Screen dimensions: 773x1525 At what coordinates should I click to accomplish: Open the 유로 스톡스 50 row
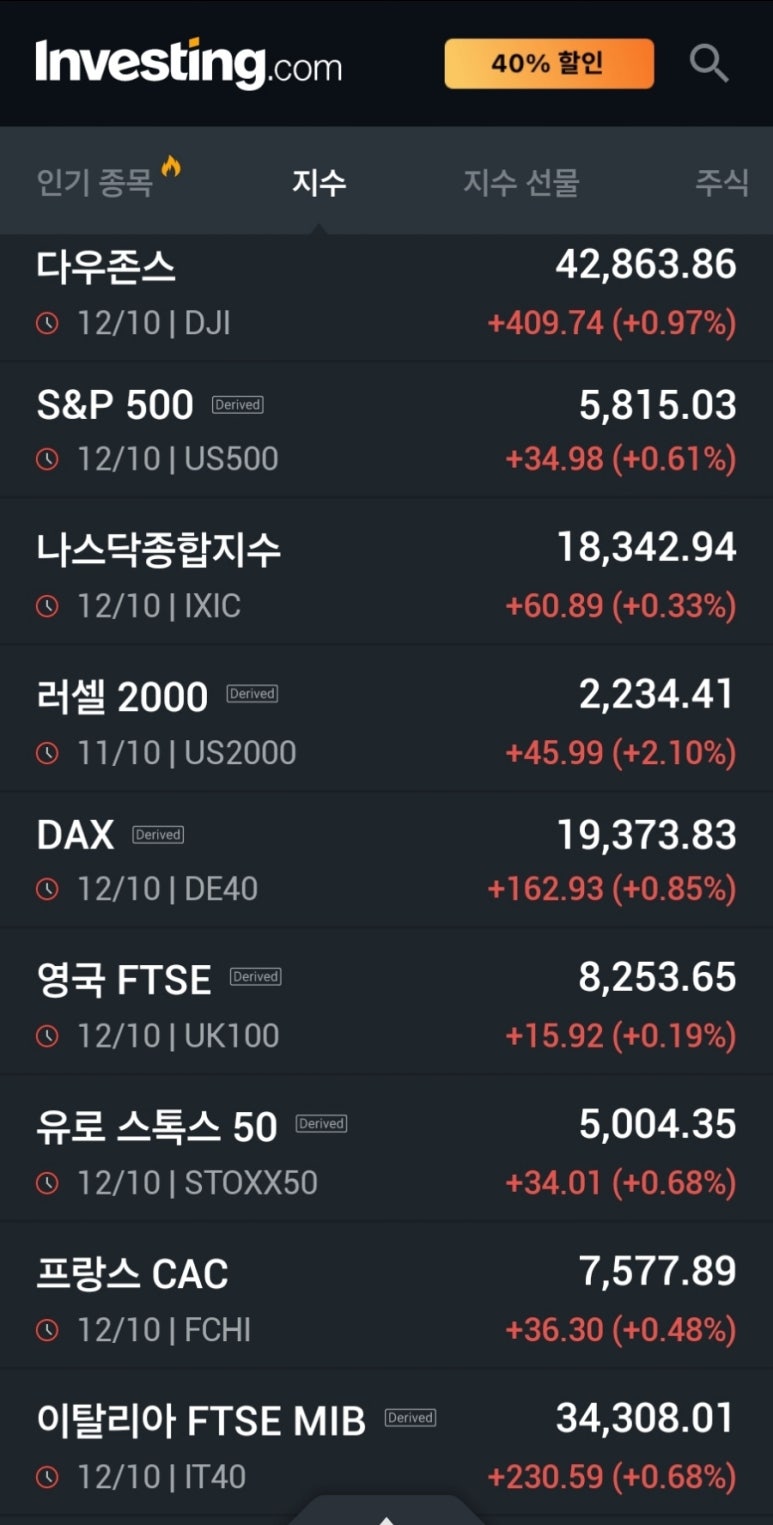386,1149
